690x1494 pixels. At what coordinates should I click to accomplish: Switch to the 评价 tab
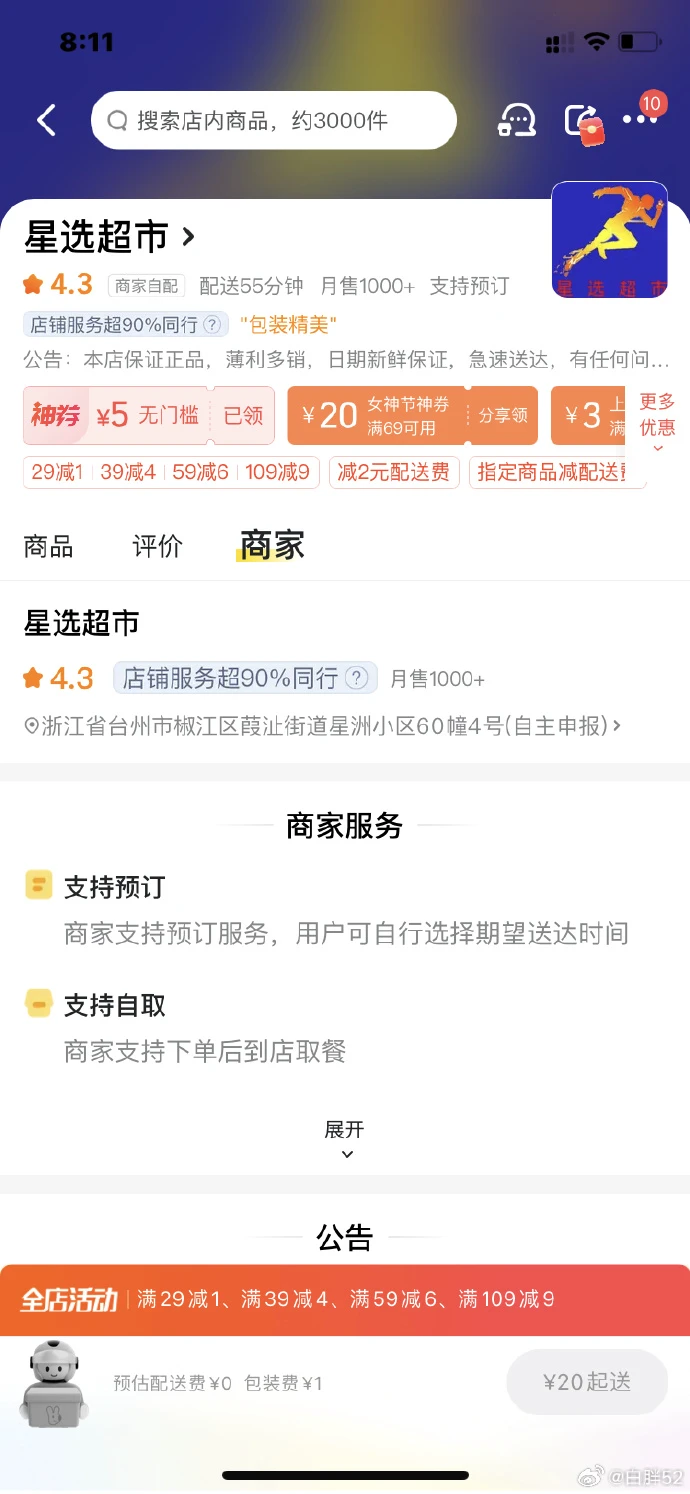point(158,546)
